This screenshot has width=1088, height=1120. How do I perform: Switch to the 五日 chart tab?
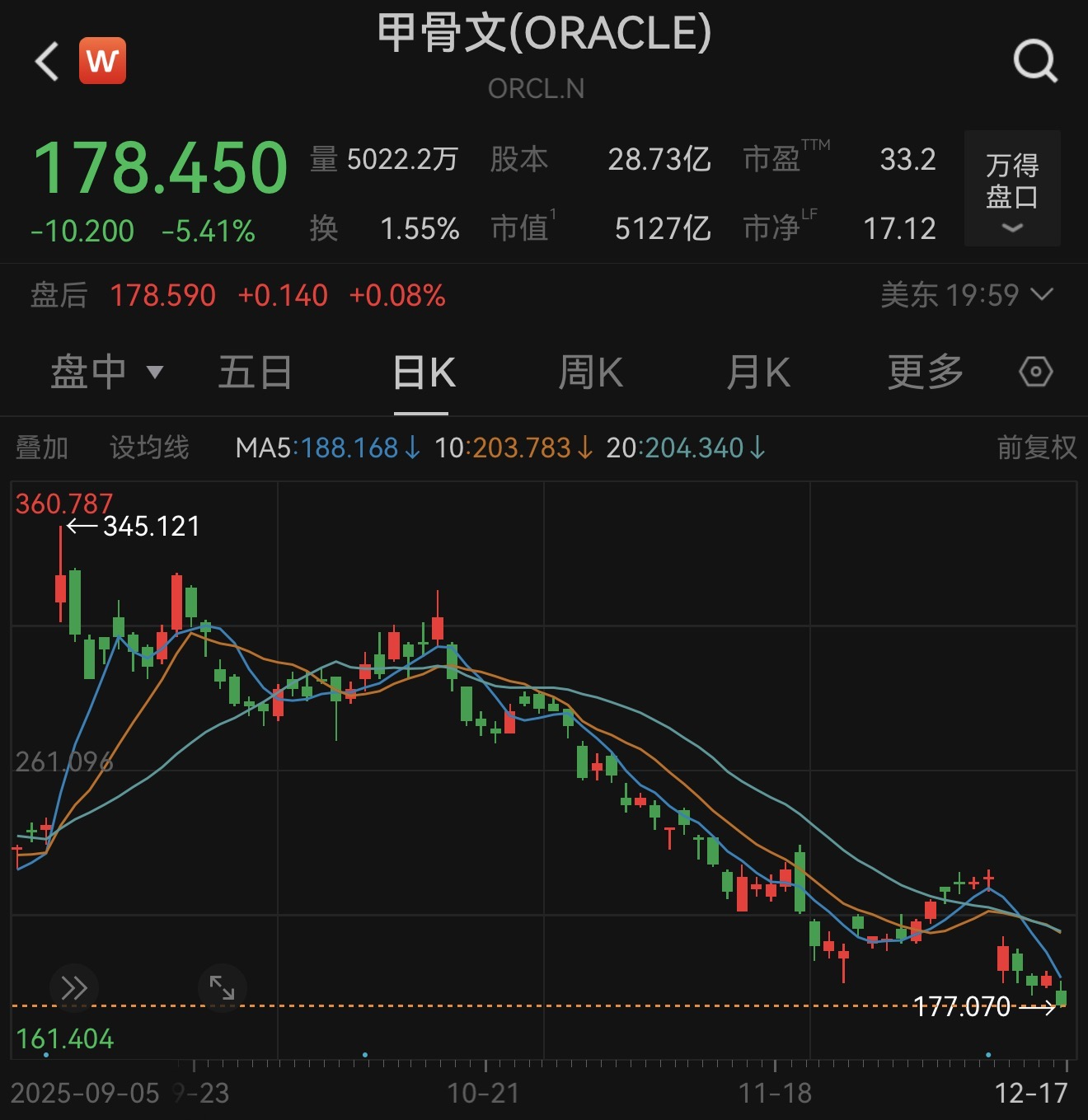[255, 373]
